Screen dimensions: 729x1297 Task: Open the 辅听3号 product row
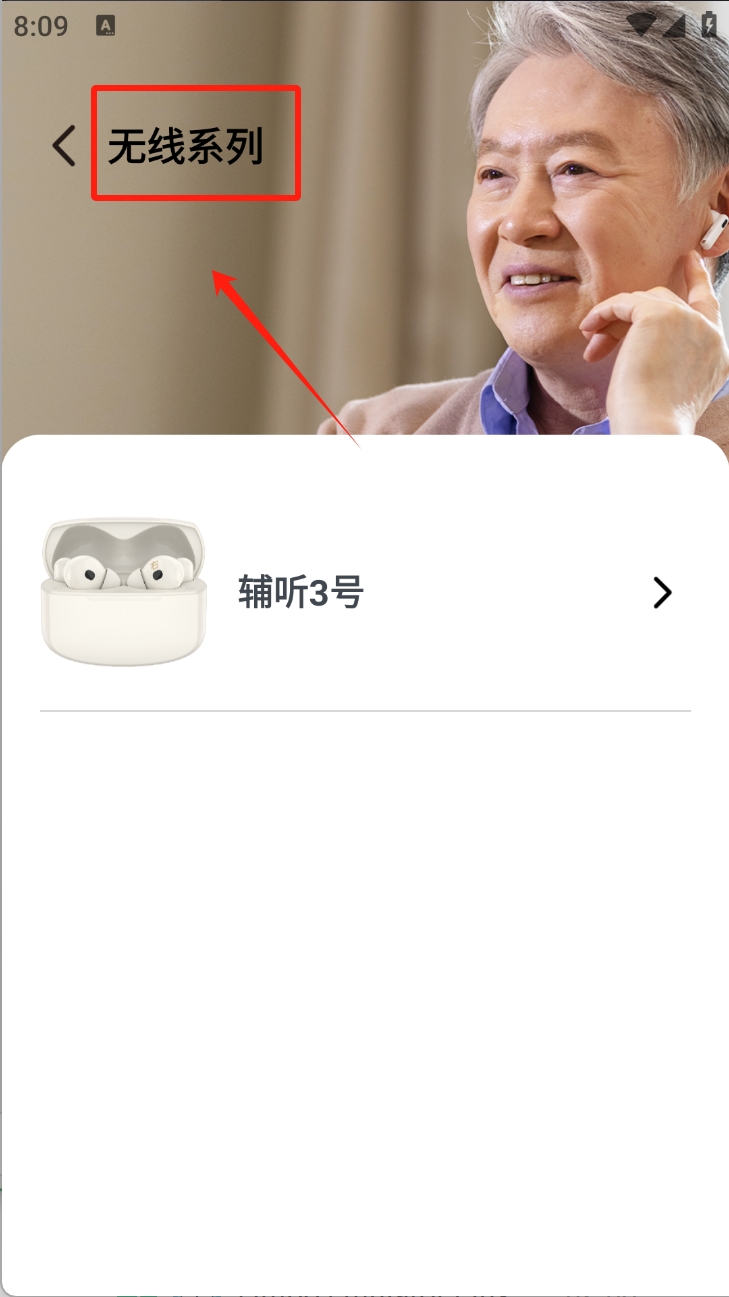coord(364,593)
